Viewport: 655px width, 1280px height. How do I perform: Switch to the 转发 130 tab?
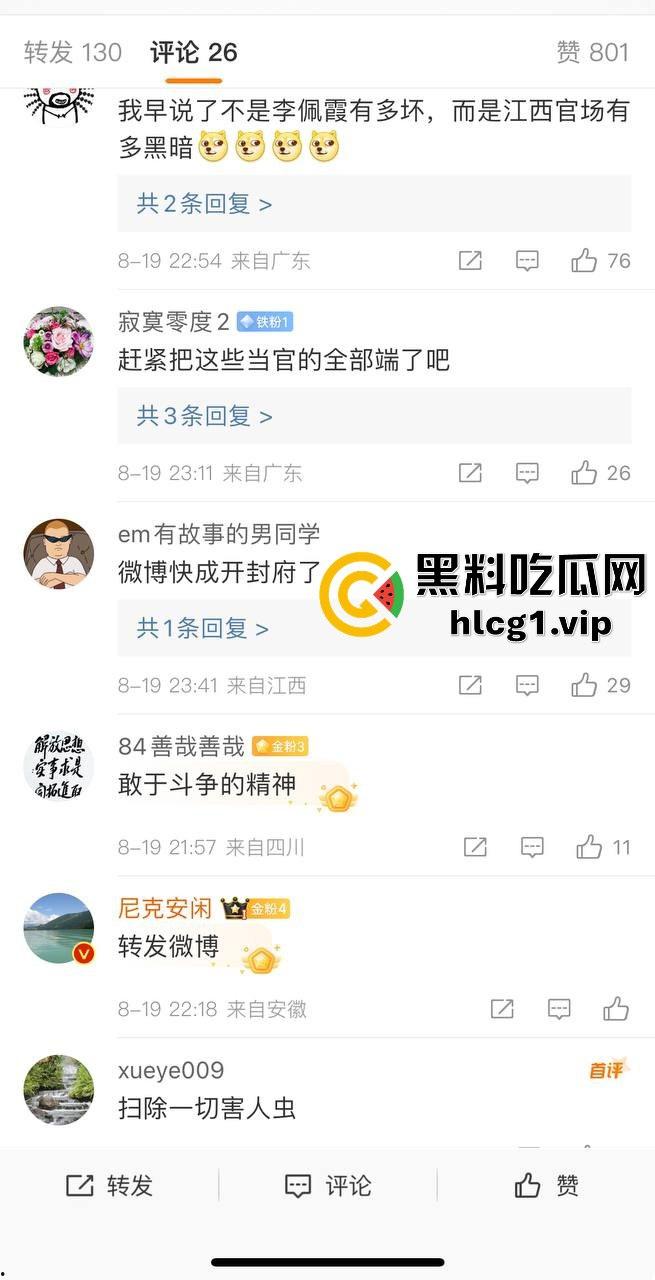[x=73, y=52]
